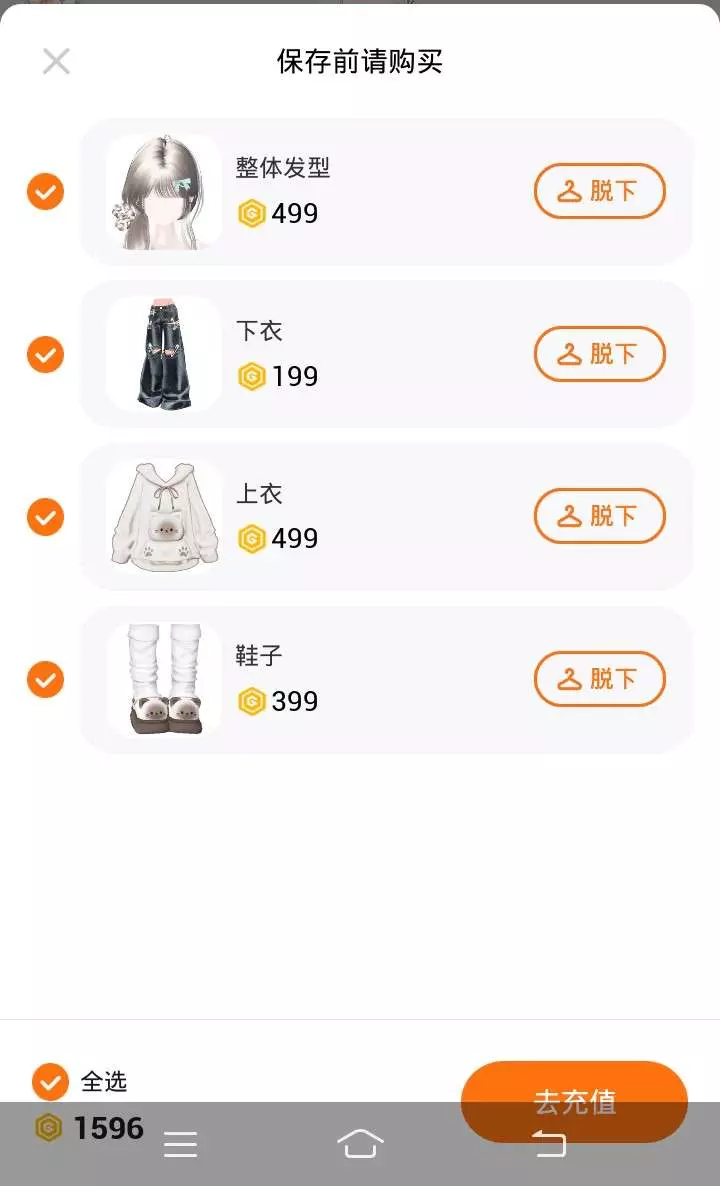720x1186 pixels.
Task: Close the purchase dialog
Action: pyautogui.click(x=56, y=62)
